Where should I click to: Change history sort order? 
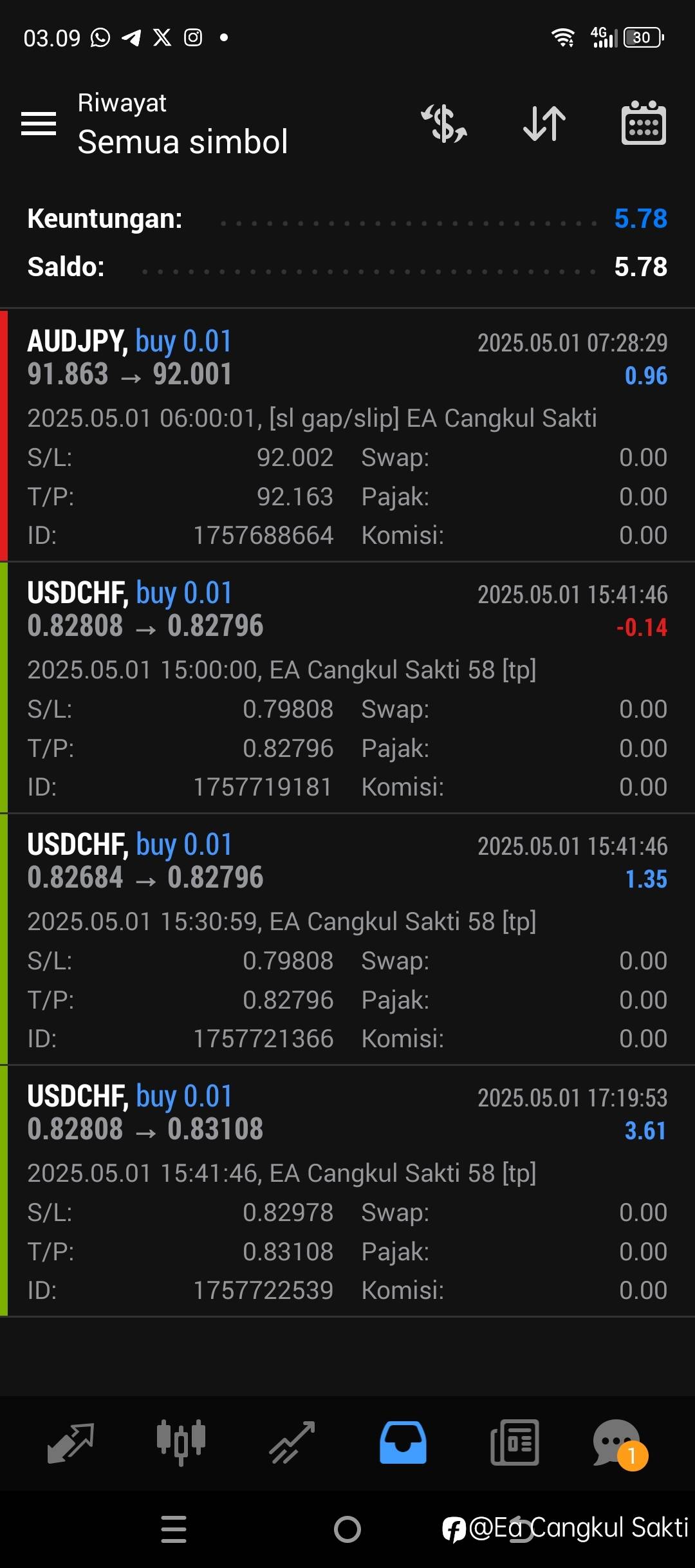click(x=544, y=123)
